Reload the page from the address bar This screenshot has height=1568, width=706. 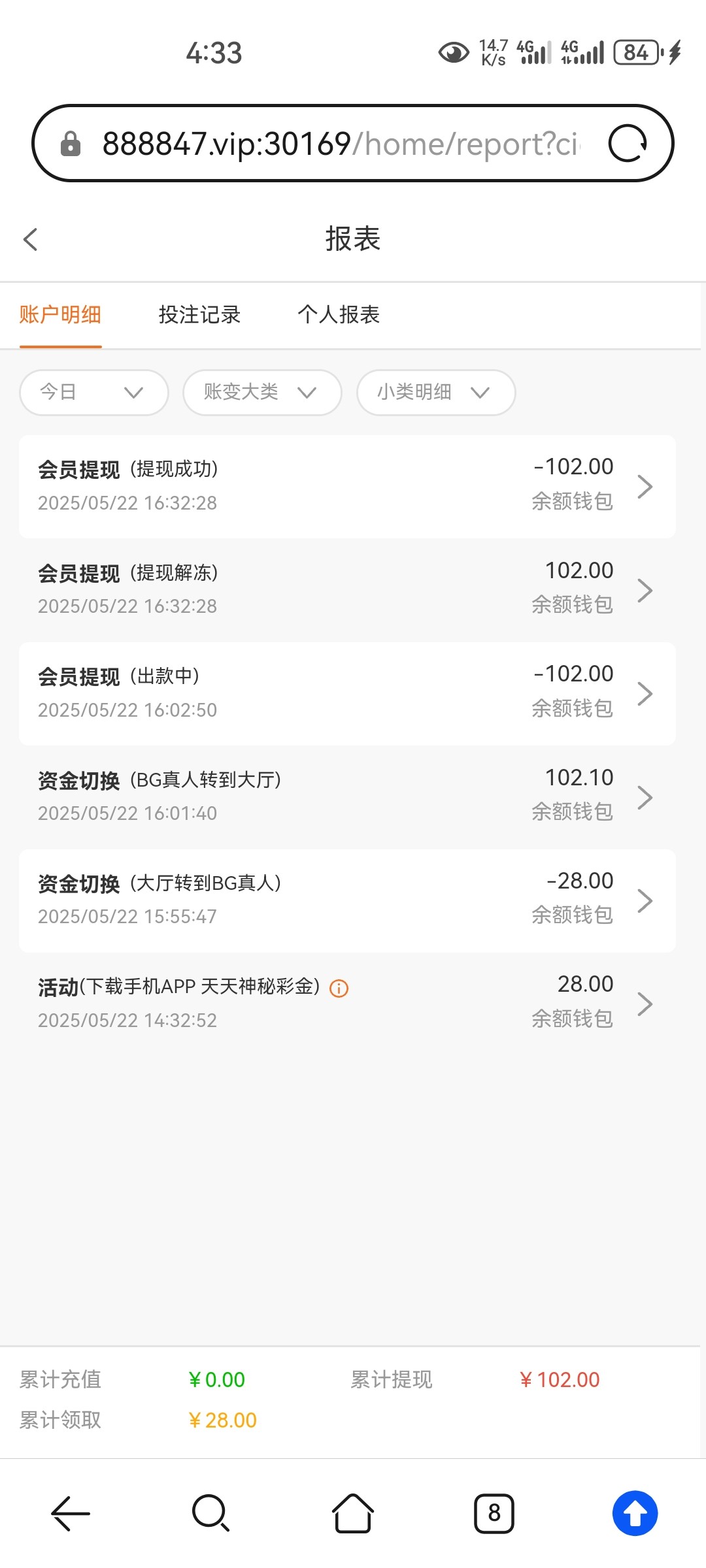628,143
